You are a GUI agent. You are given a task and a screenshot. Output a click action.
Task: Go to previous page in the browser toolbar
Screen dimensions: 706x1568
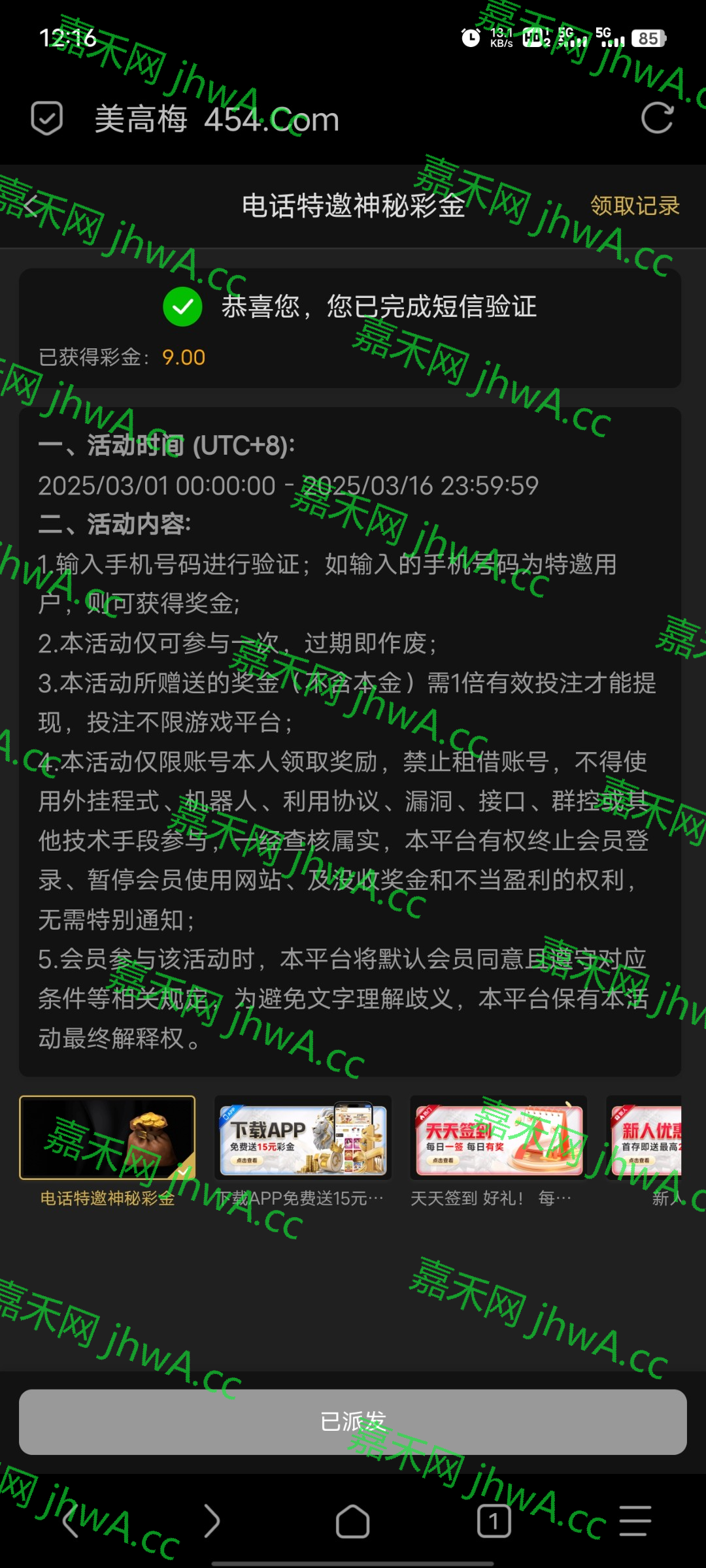click(71, 1521)
